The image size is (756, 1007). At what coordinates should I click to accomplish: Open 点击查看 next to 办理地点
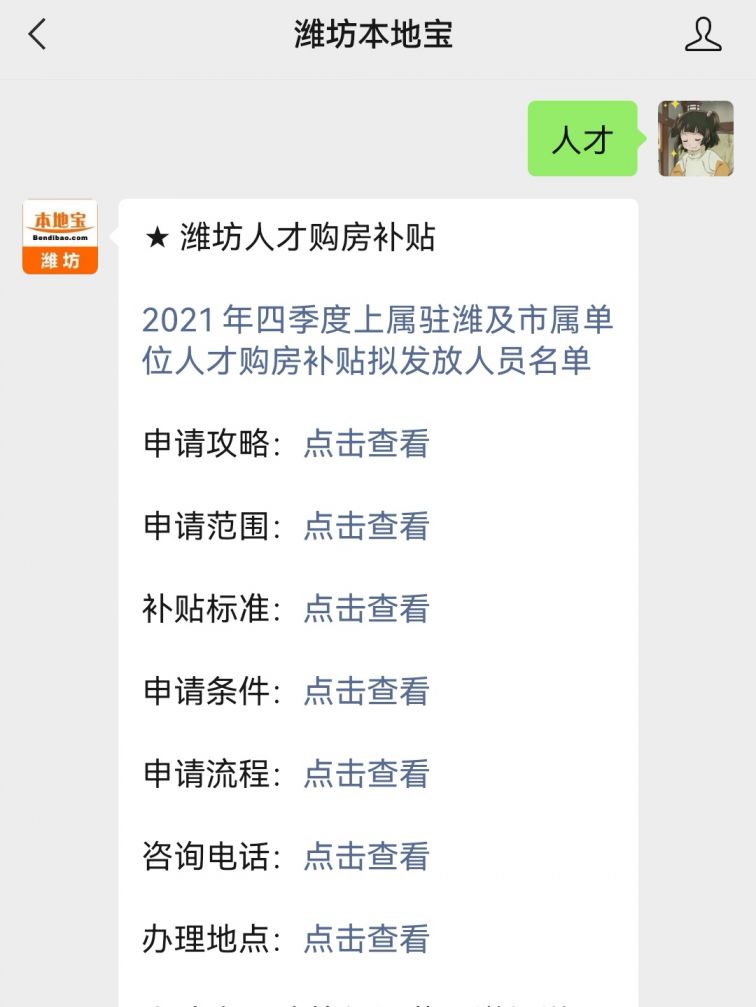click(366, 939)
